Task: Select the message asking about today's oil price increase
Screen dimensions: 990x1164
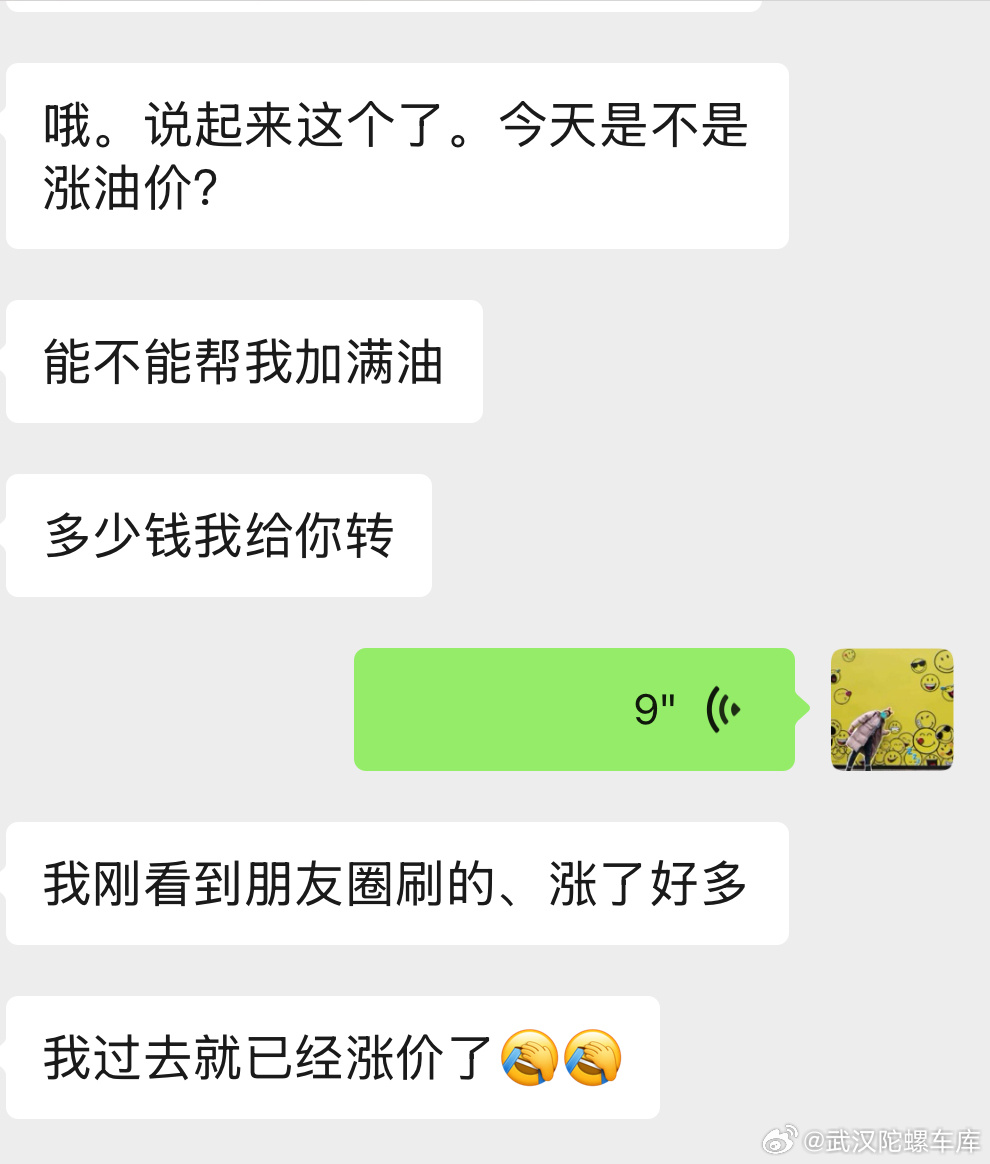Action: [397, 156]
